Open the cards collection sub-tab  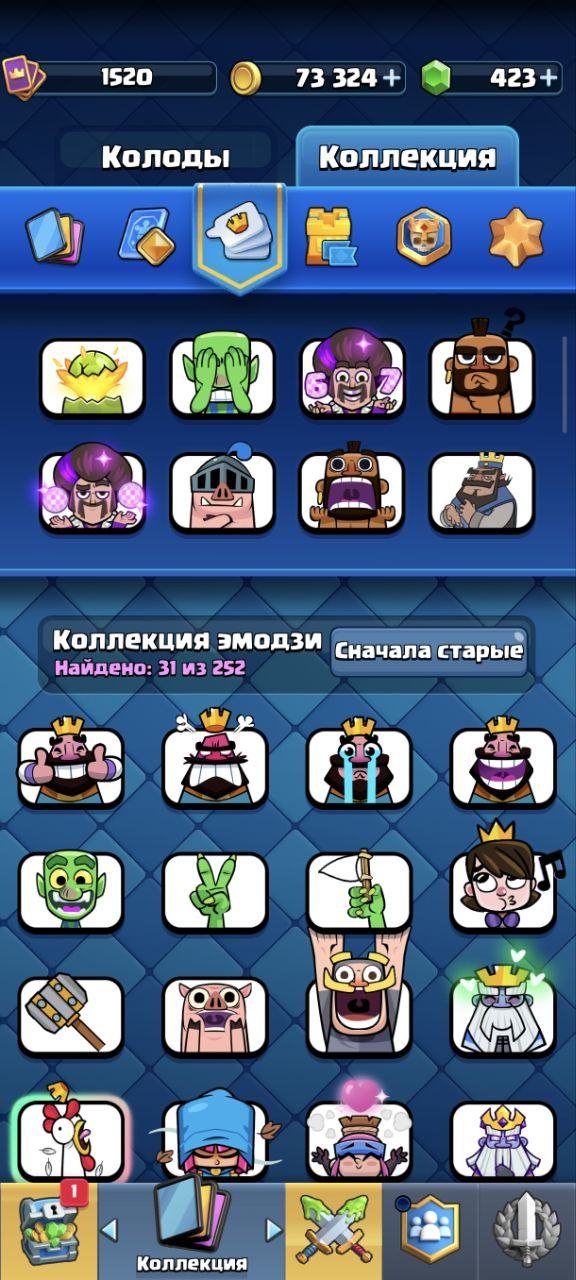tap(54, 237)
